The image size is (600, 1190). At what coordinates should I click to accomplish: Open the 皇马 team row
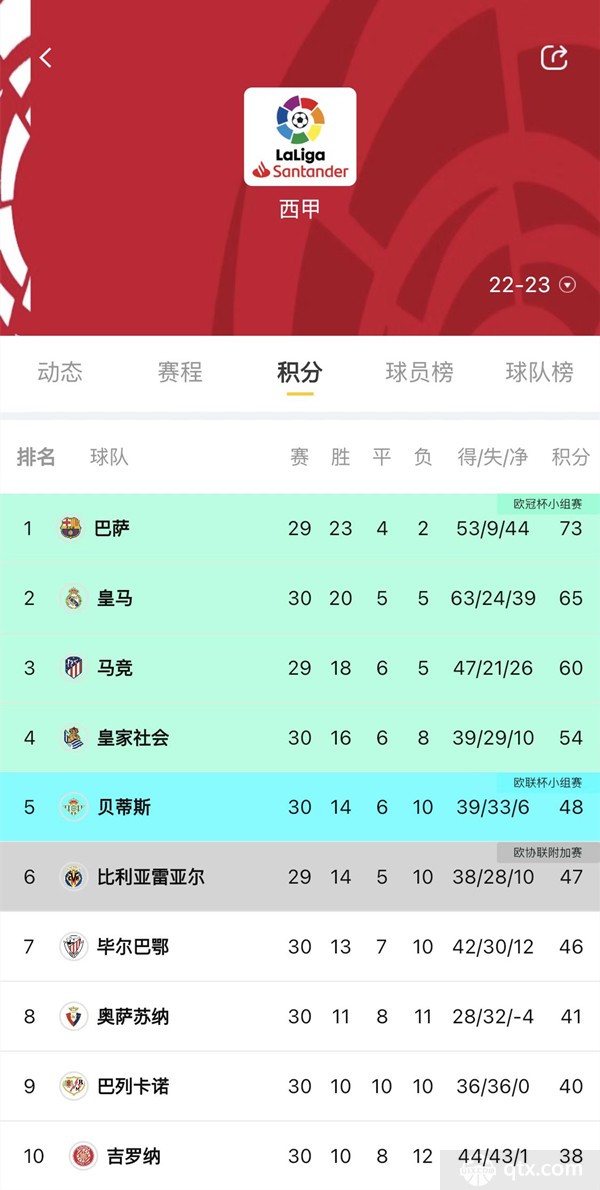300,598
